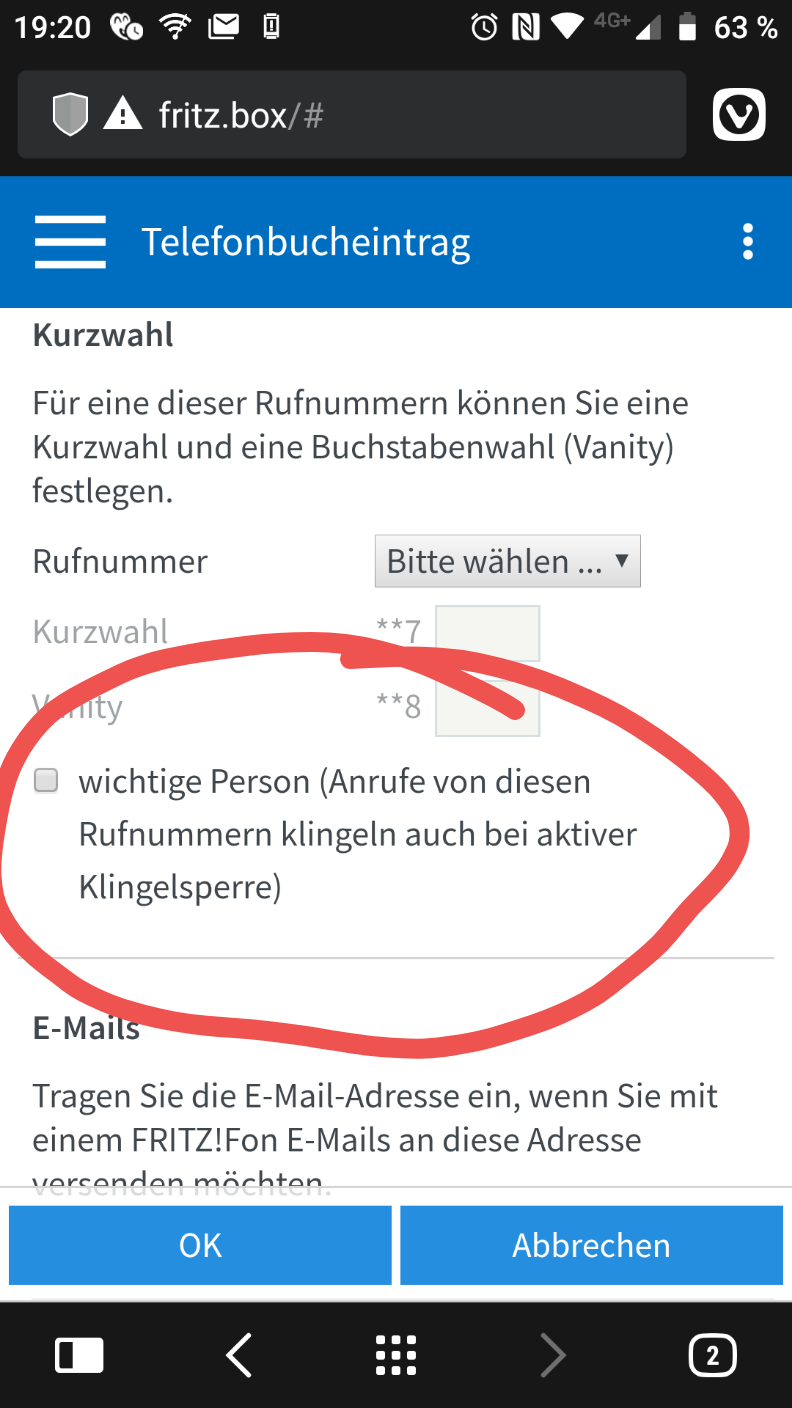
Task: Tap Abbrechen to cancel
Action: 591,1245
